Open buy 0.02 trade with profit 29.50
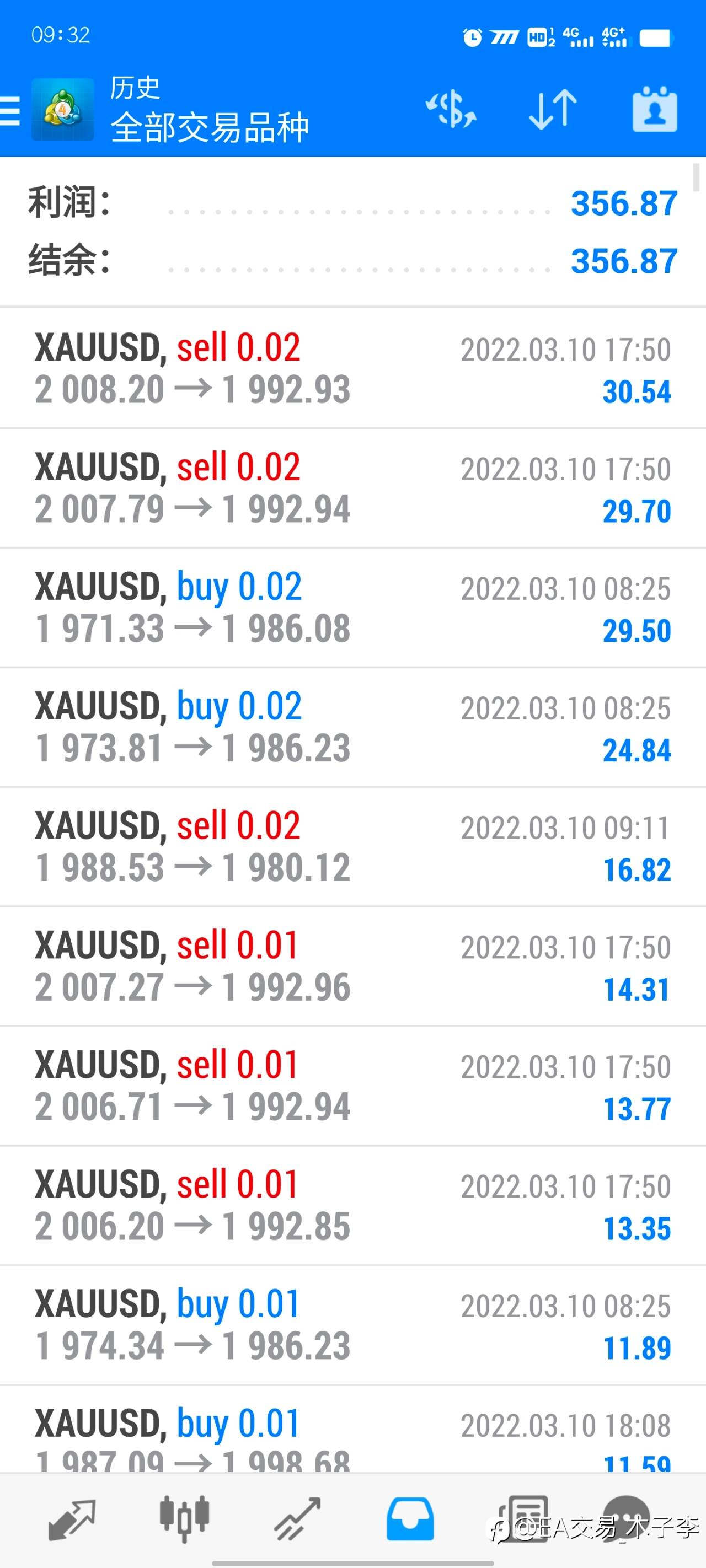The width and height of the screenshot is (706, 1568). [352, 608]
